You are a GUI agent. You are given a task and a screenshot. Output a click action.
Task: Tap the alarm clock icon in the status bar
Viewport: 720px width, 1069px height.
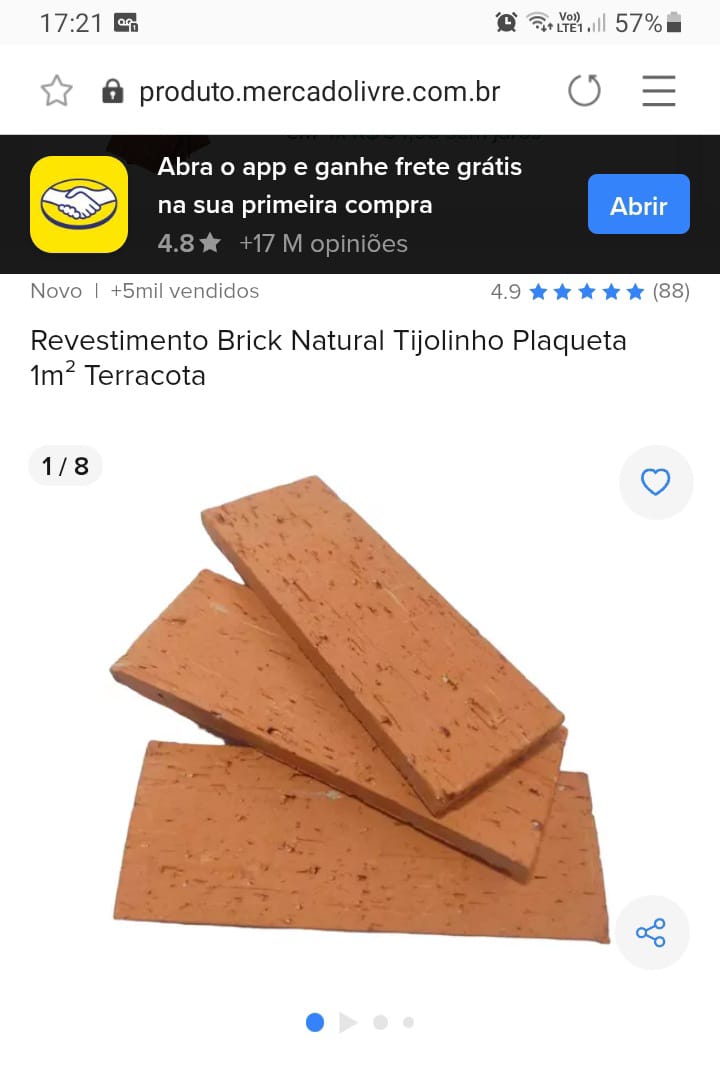507,21
